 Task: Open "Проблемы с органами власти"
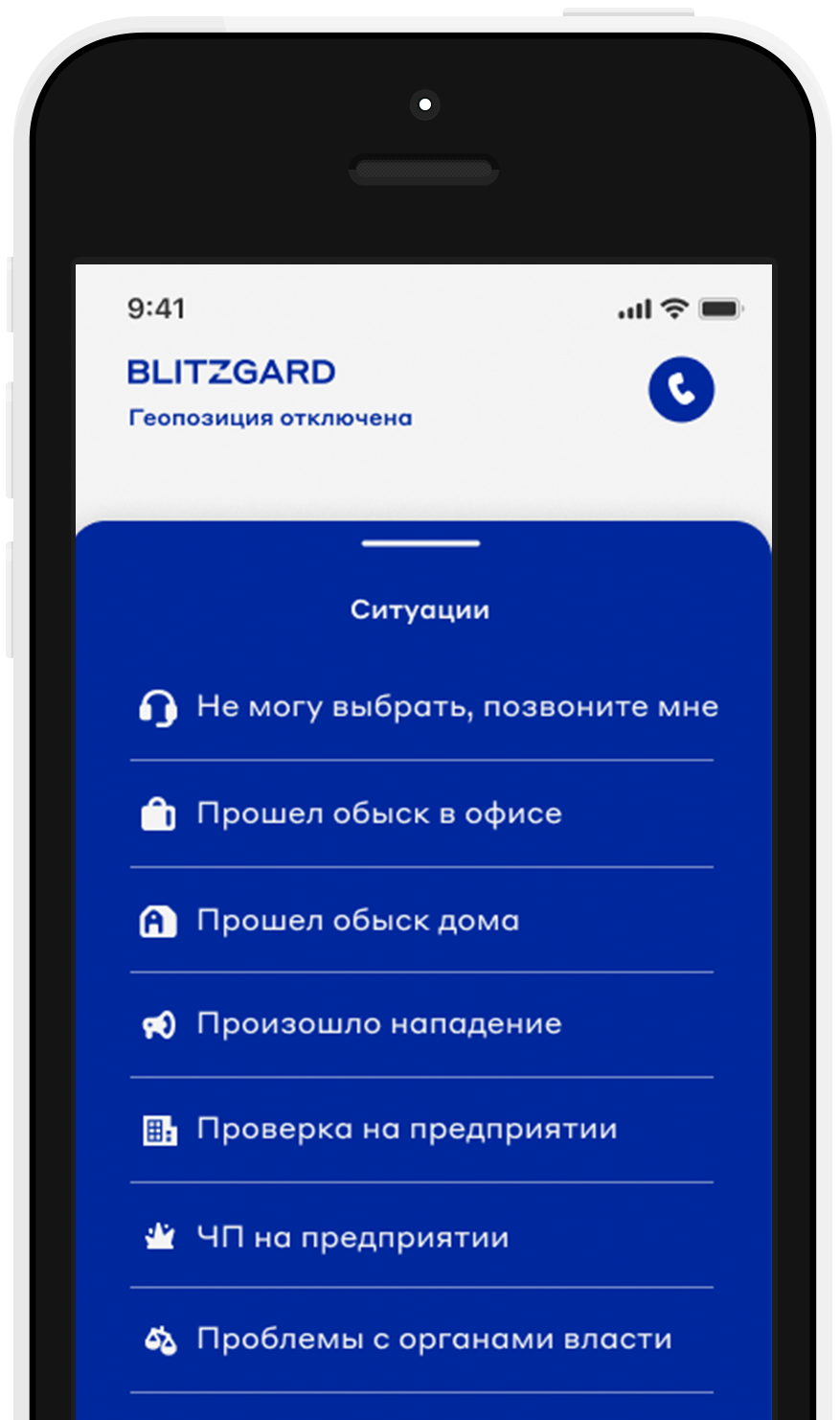click(421, 1340)
